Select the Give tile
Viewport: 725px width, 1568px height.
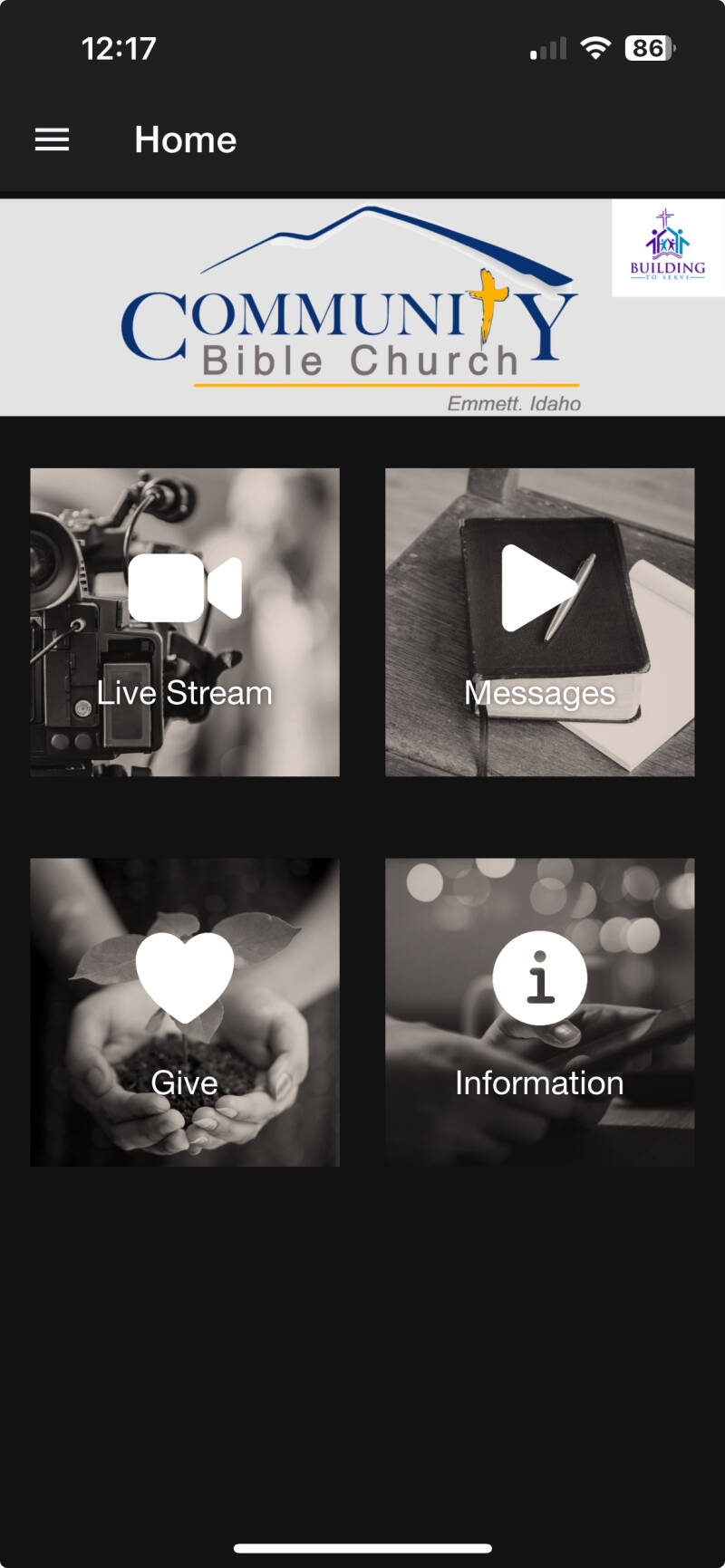[x=185, y=1012]
